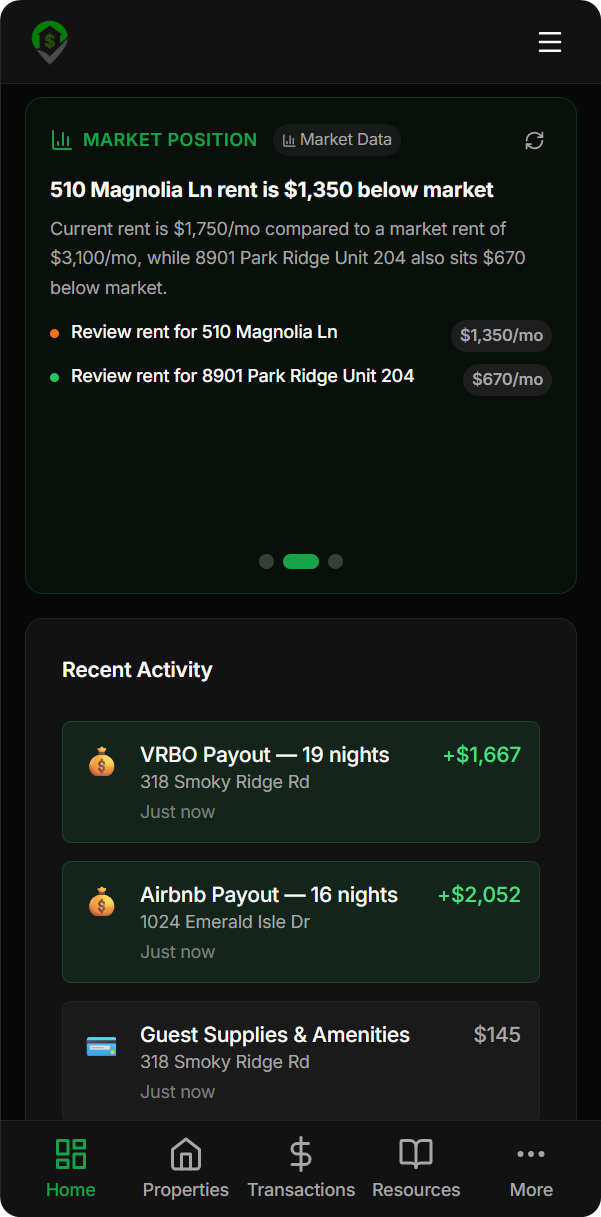The height and width of the screenshot is (1217, 601).
Task: Go to the third insight card dot
Action: pos(336,562)
